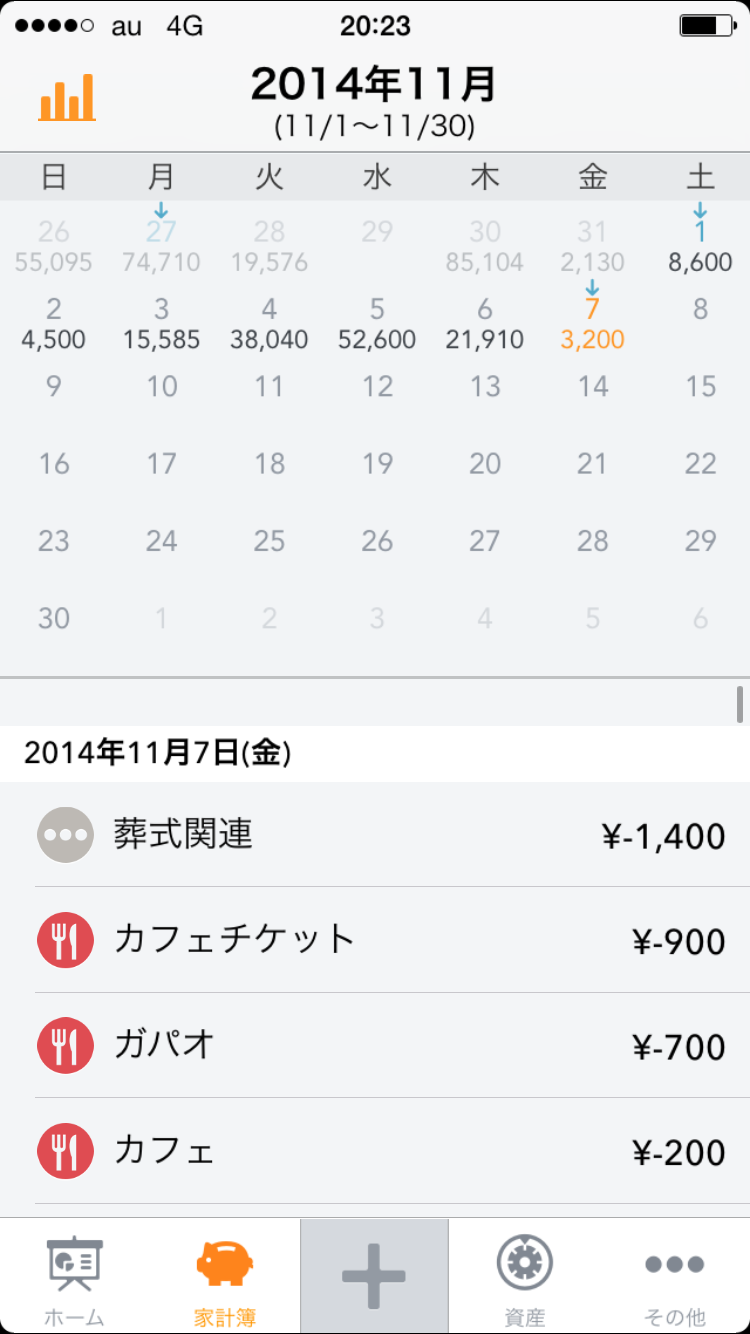
Task: Pick November 30 on the calendar
Action: [x=54, y=618]
